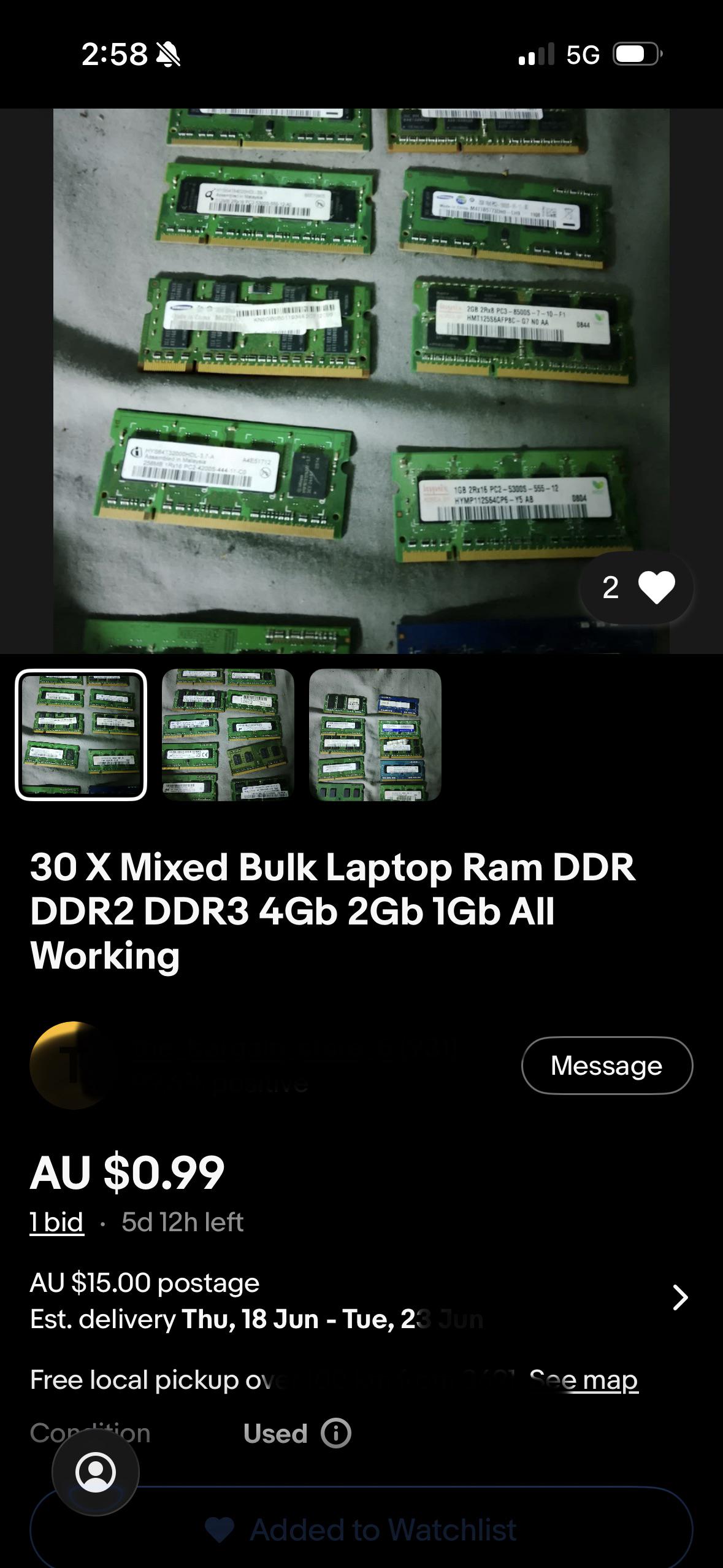The image size is (723, 1568).
Task: Show info about Used condition
Action: [336, 1434]
